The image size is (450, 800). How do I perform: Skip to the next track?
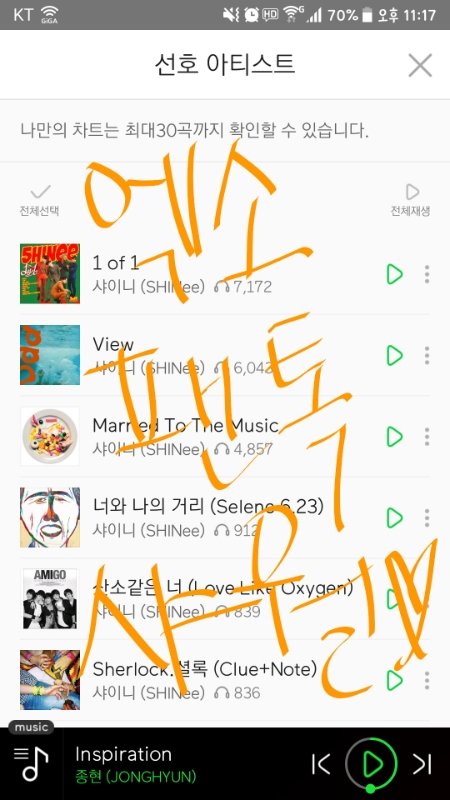point(422,764)
